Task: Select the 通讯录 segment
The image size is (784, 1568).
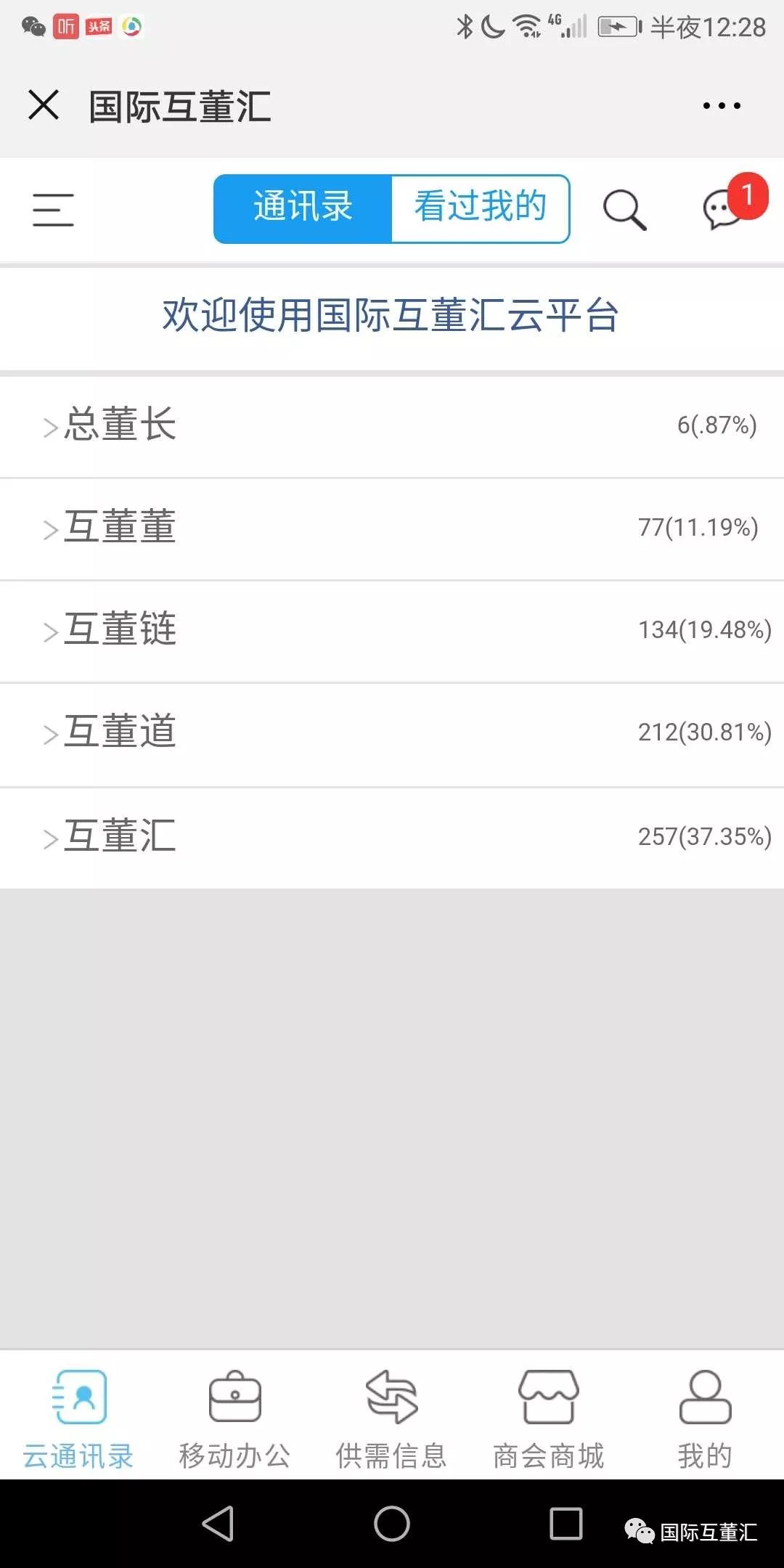Action: (x=303, y=208)
